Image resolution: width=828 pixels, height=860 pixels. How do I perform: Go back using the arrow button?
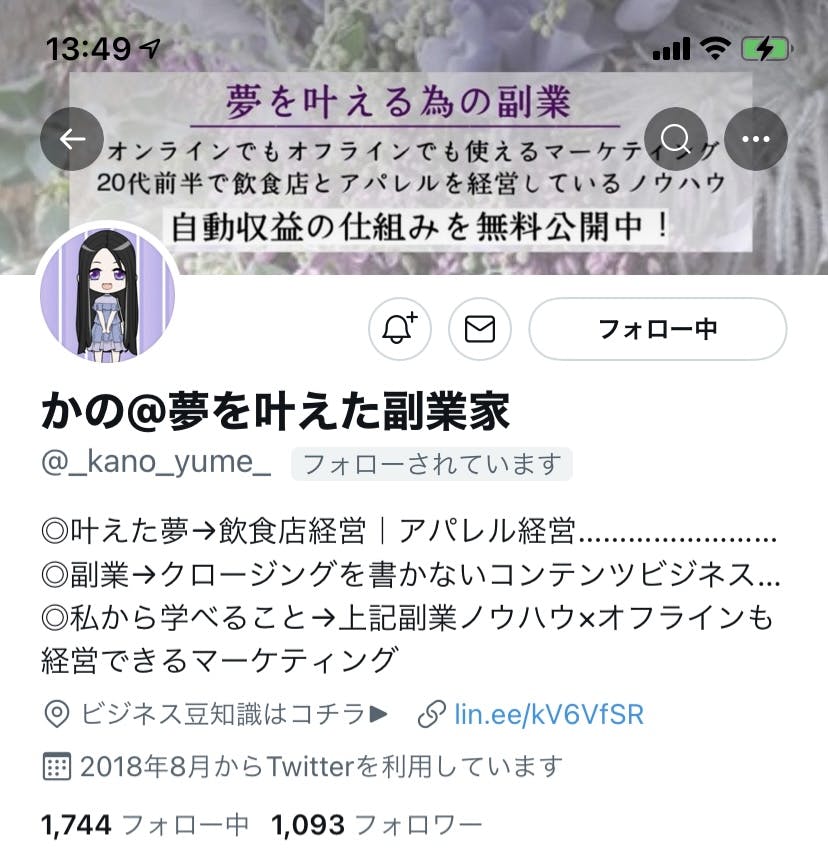[x=72, y=139]
